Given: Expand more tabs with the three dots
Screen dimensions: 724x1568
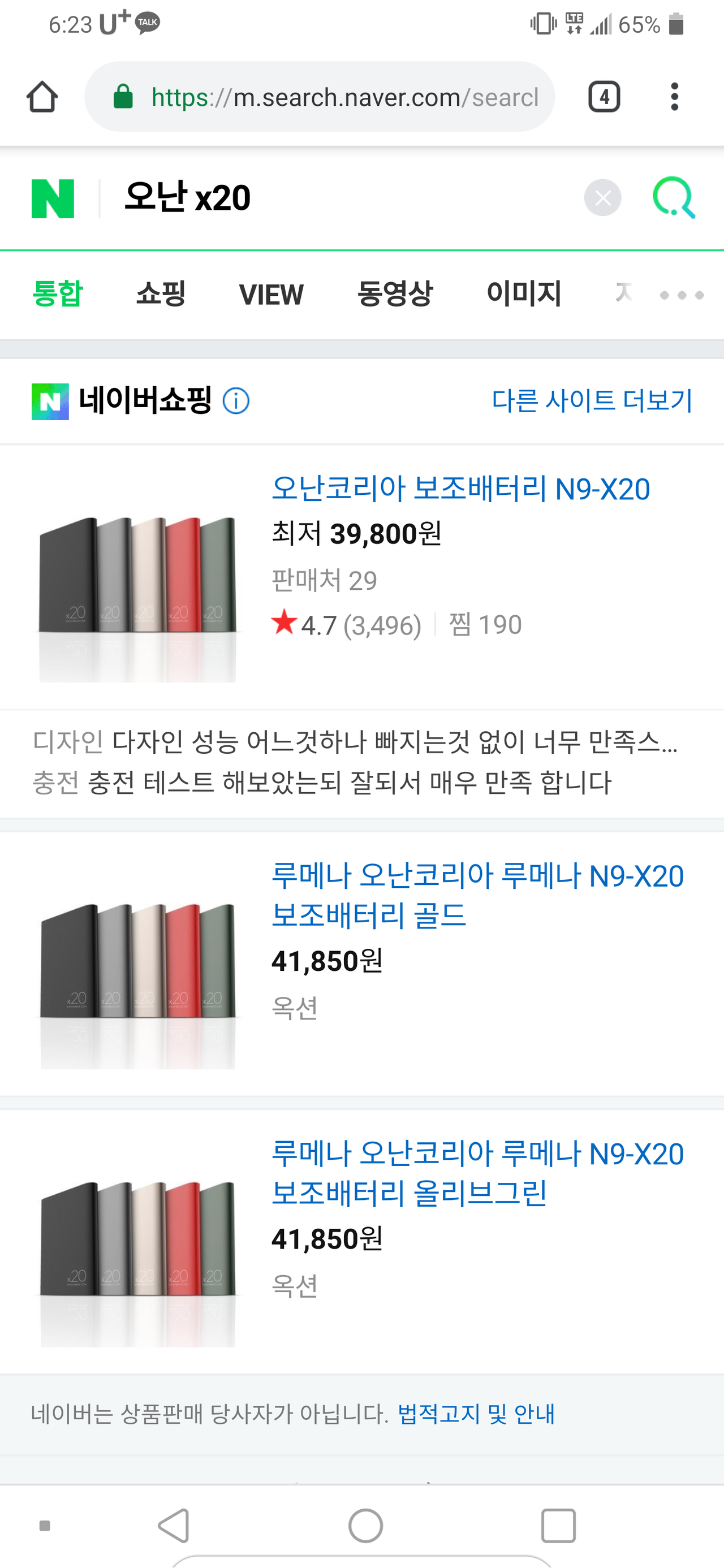Looking at the screenshot, I should (x=682, y=295).
